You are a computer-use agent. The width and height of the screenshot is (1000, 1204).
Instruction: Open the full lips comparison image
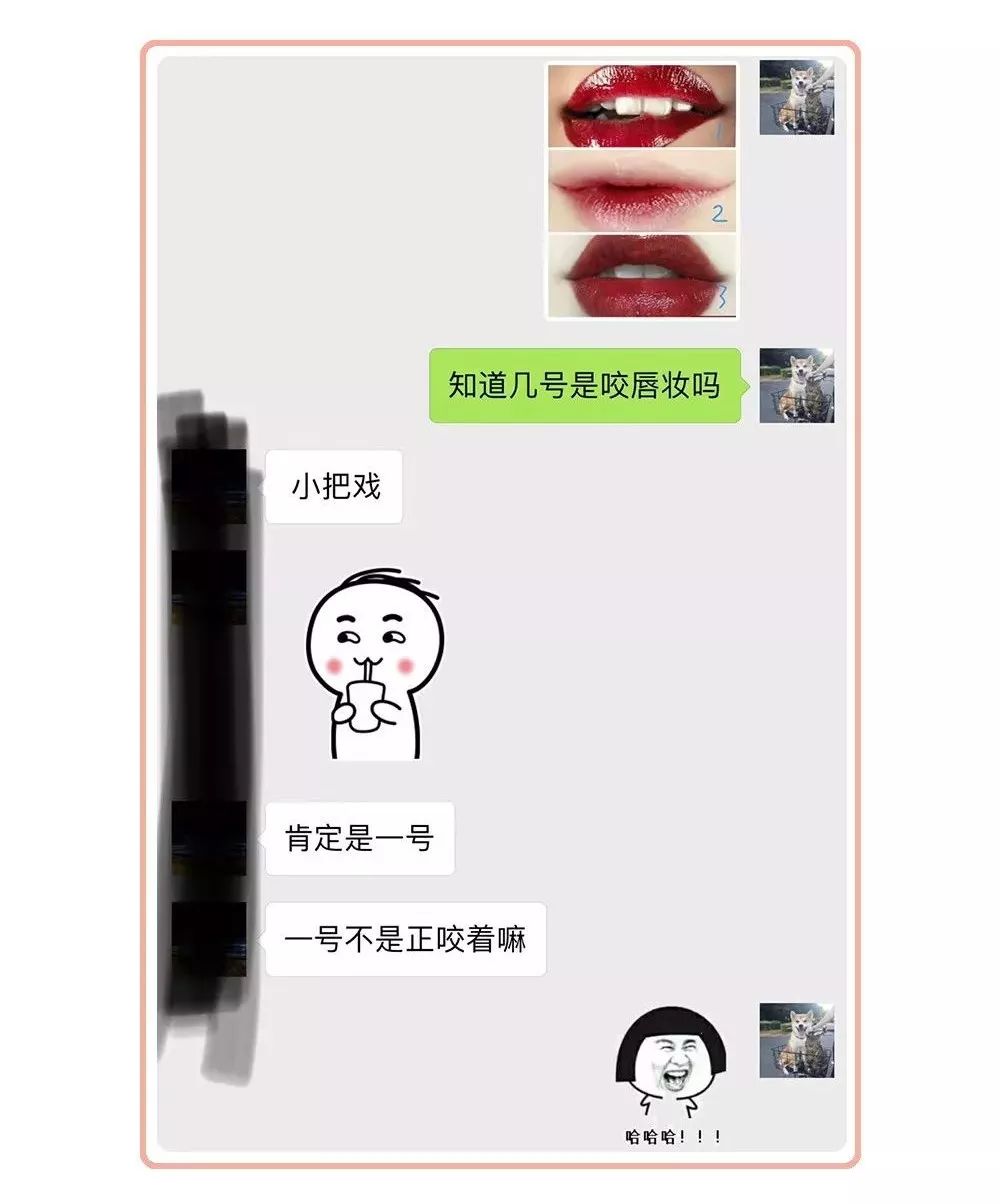click(640, 190)
